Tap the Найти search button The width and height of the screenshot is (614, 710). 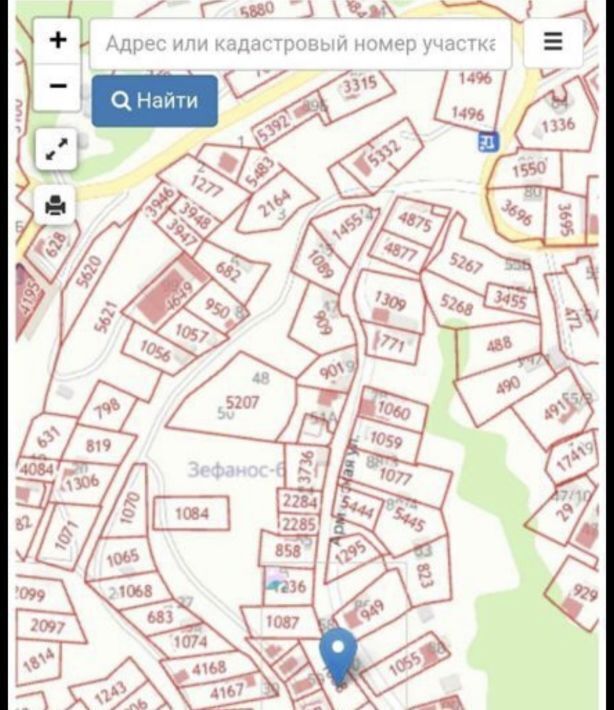click(x=155, y=101)
